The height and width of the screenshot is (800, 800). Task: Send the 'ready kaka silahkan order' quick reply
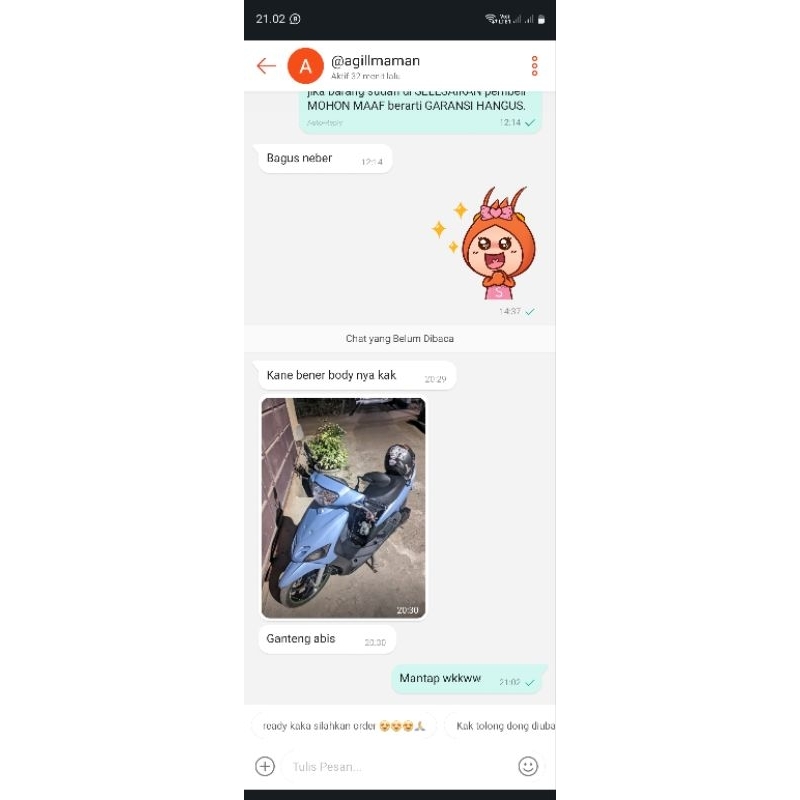[343, 725]
